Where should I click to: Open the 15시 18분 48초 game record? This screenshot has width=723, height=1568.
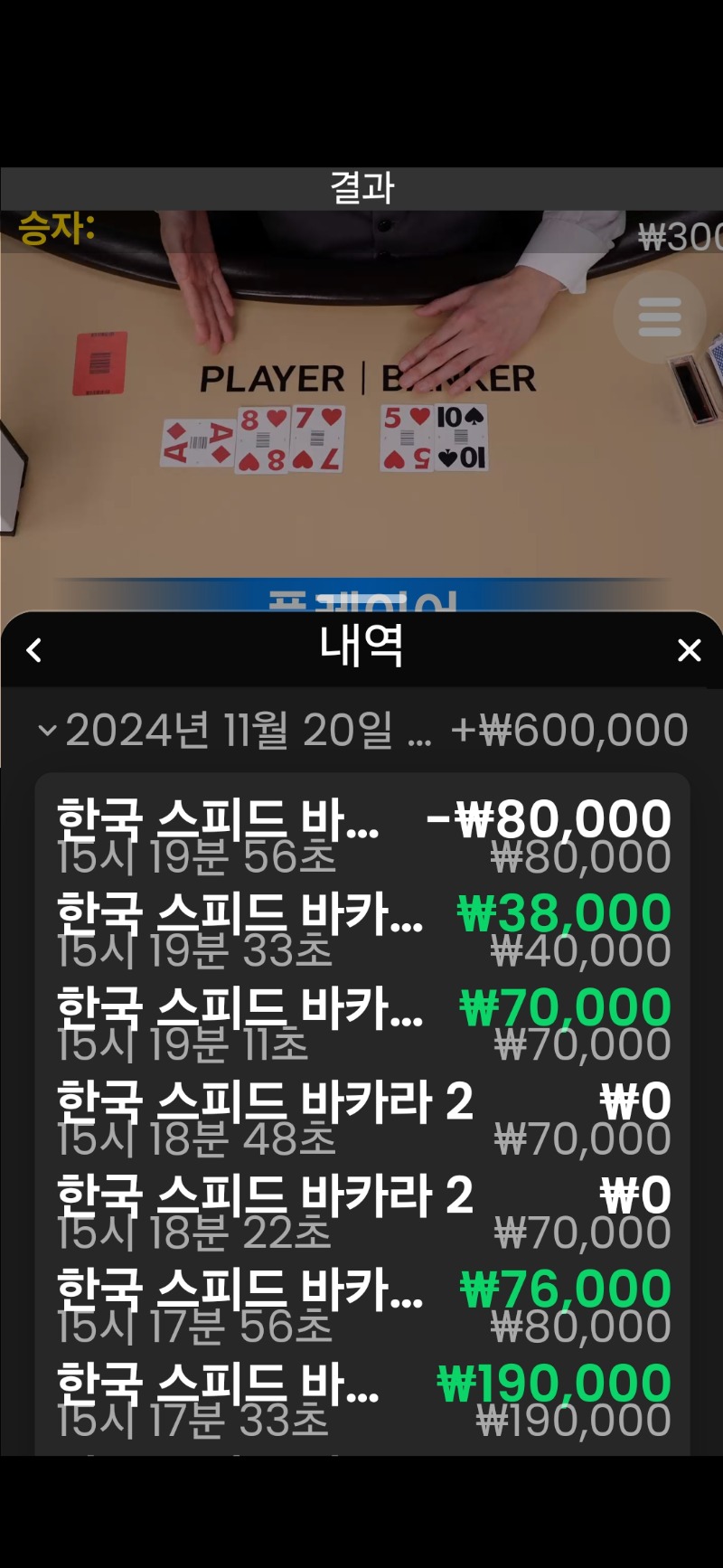tap(363, 1119)
